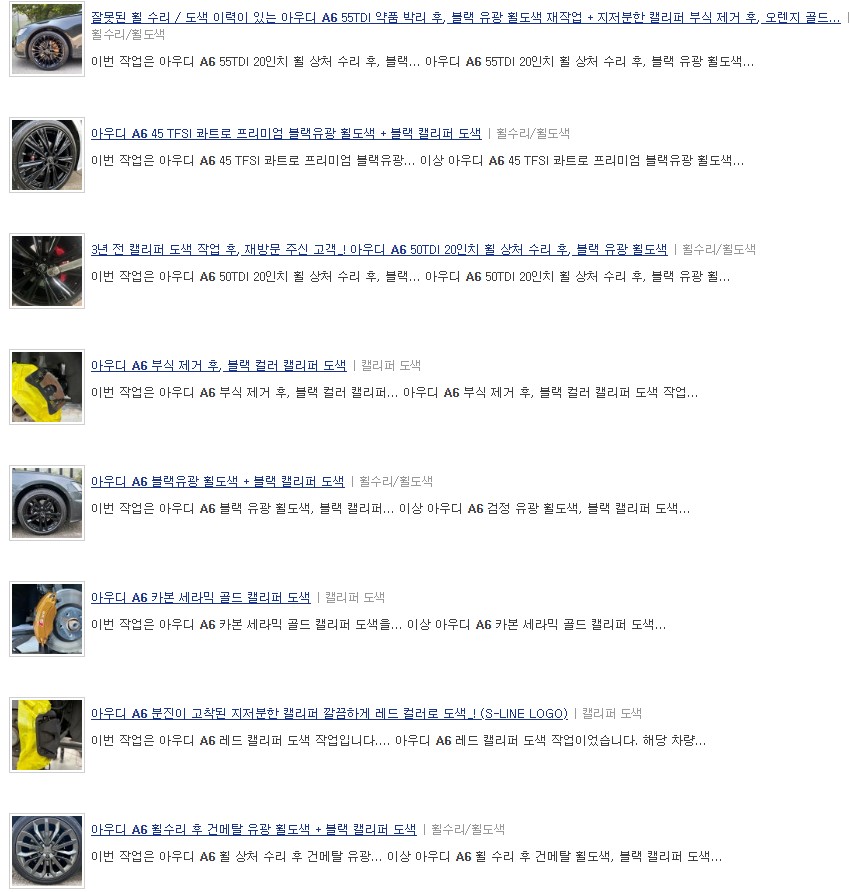
Task: Open the 3년 전 캘리퍼 도색 작업 후 재방문 link
Action: click(x=378, y=249)
